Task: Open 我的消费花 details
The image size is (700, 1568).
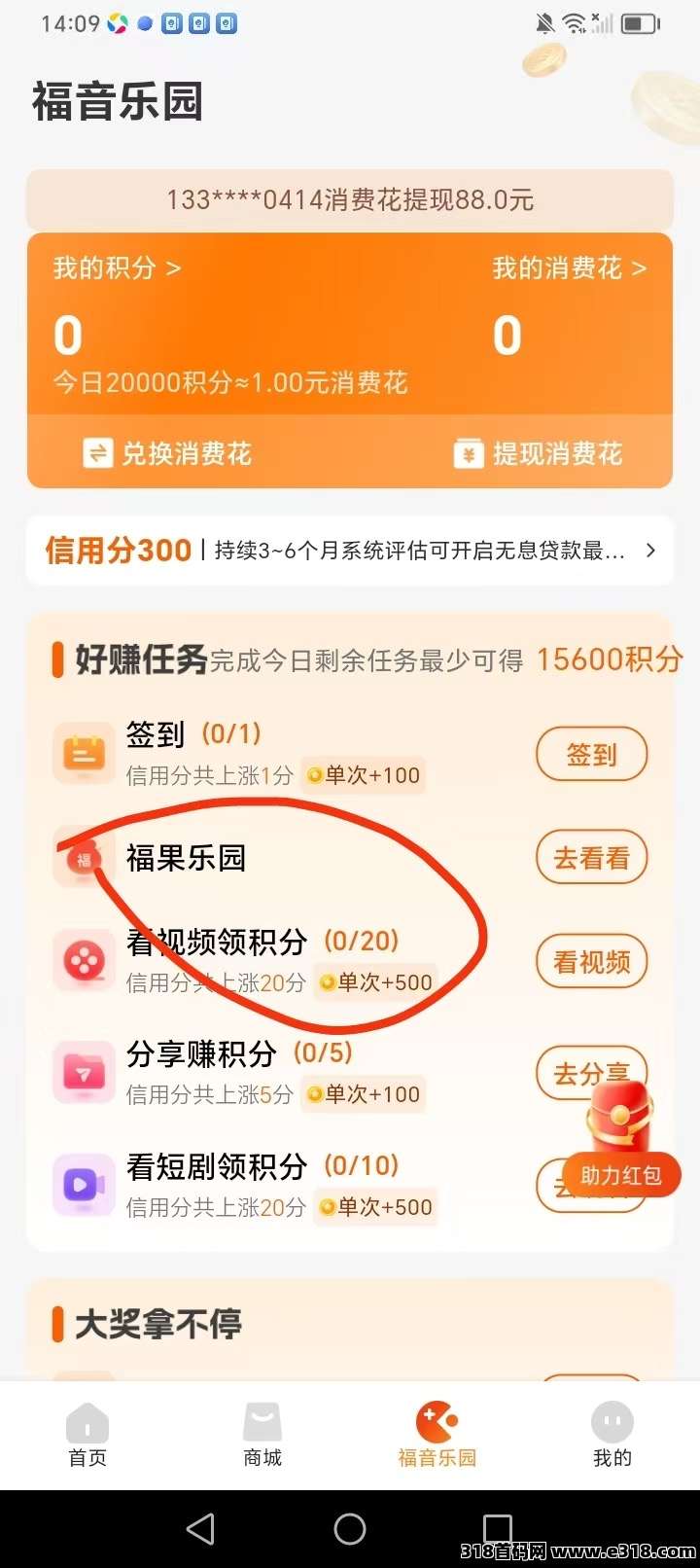Action: click(569, 267)
